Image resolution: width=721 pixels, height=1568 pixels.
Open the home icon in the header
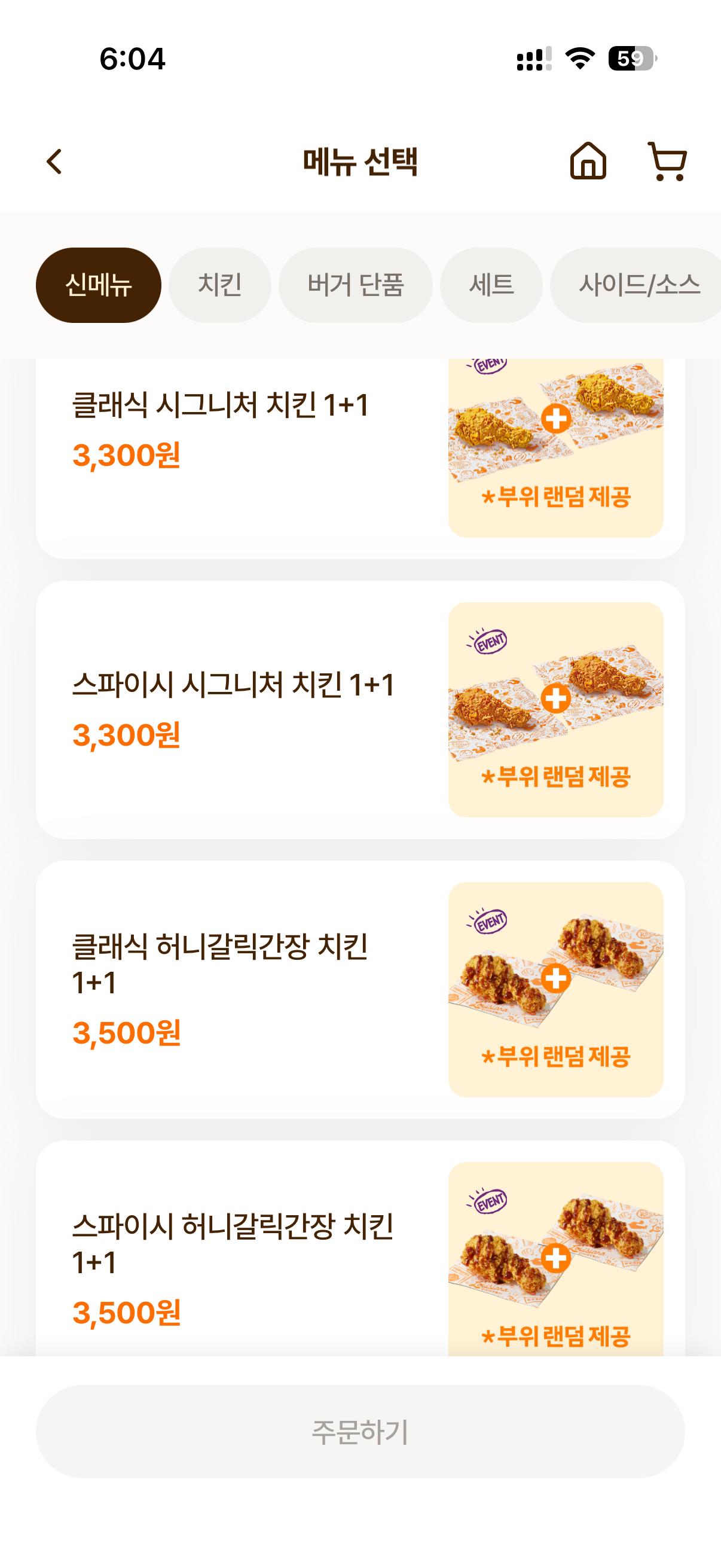tap(588, 161)
